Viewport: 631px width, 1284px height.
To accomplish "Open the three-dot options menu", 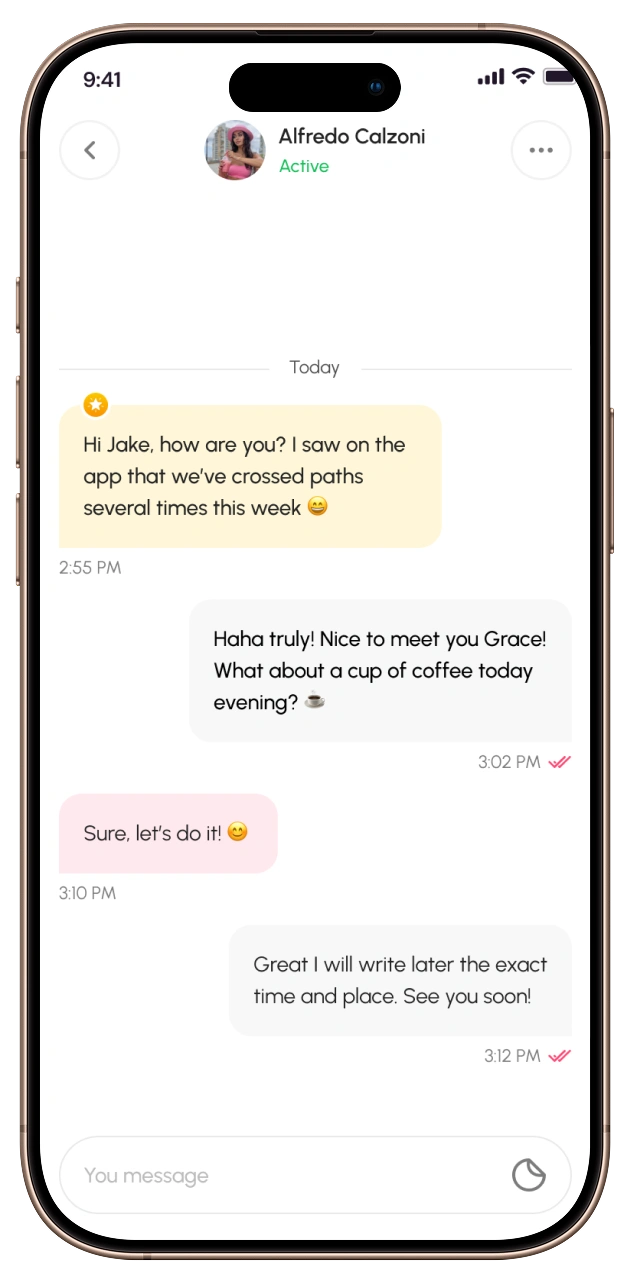I will point(541,151).
